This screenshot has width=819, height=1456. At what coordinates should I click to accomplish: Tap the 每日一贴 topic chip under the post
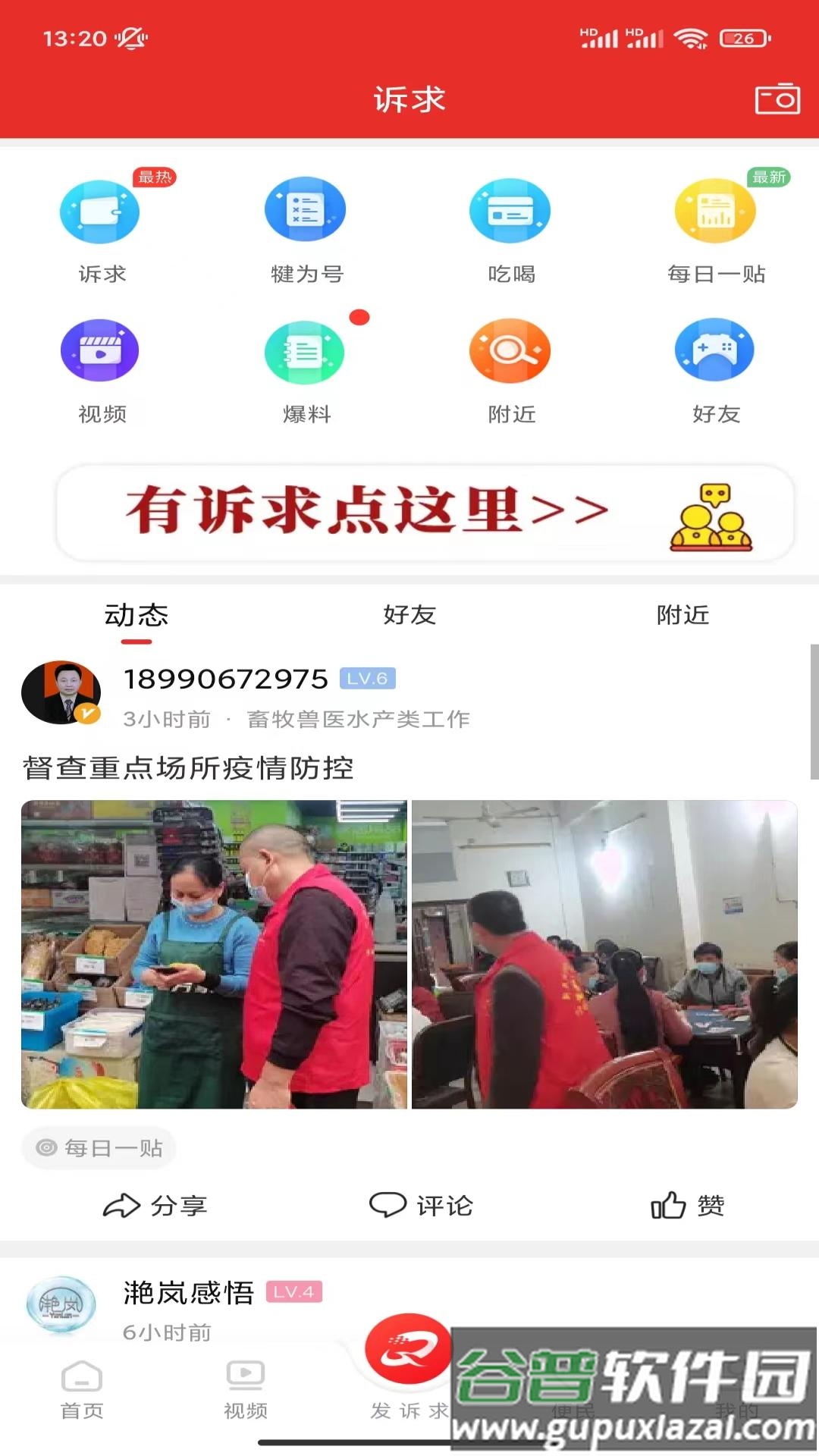(x=99, y=1148)
